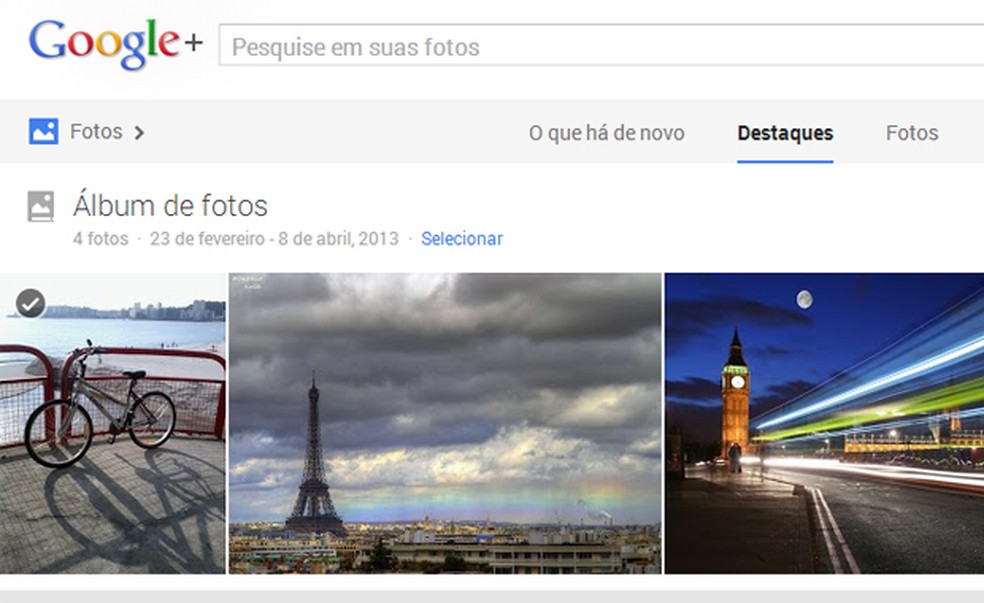This screenshot has width=984, height=603.
Task: Tap the 'Pesquise em suas fotos' search field
Action: pos(600,47)
